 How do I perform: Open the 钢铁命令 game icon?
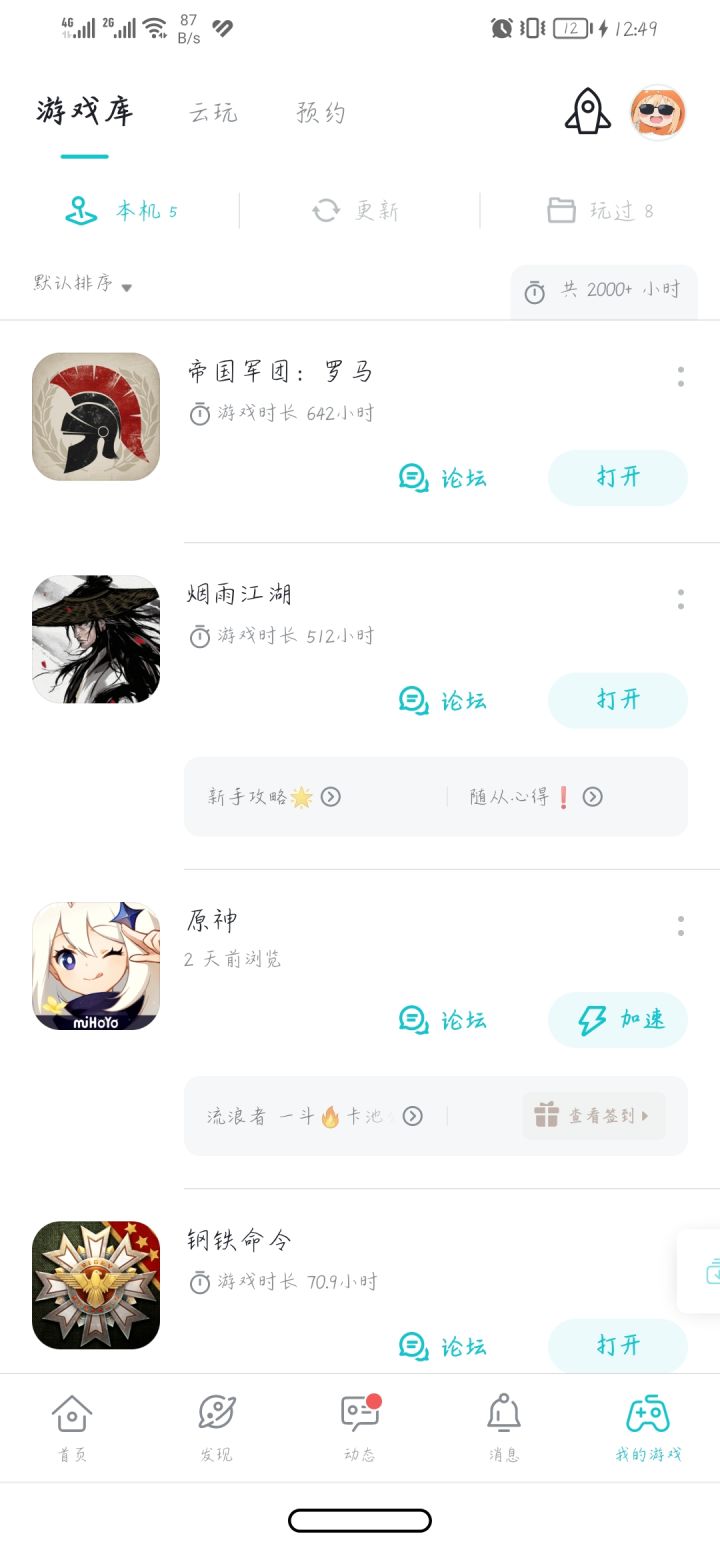click(x=96, y=1285)
